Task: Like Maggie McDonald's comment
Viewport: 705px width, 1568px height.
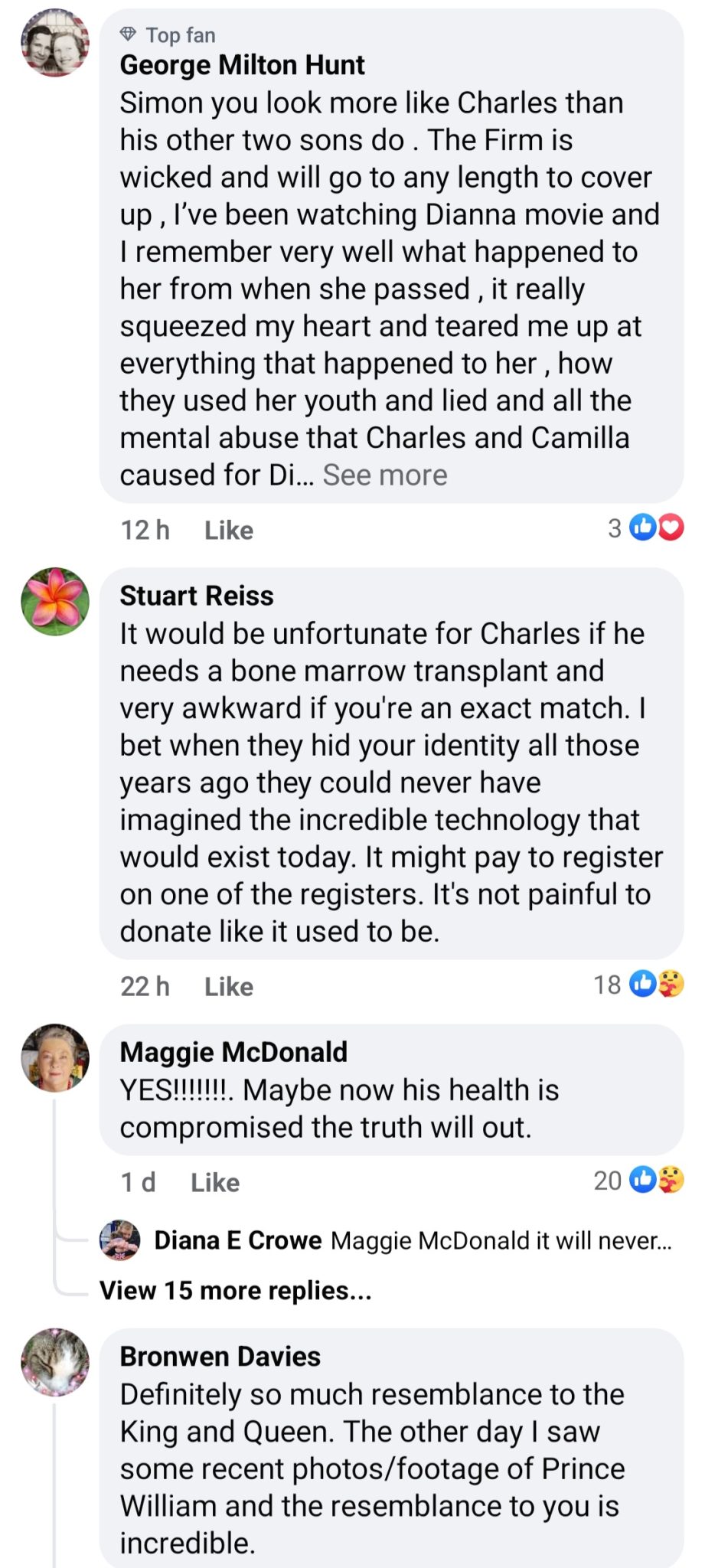Action: (215, 1182)
